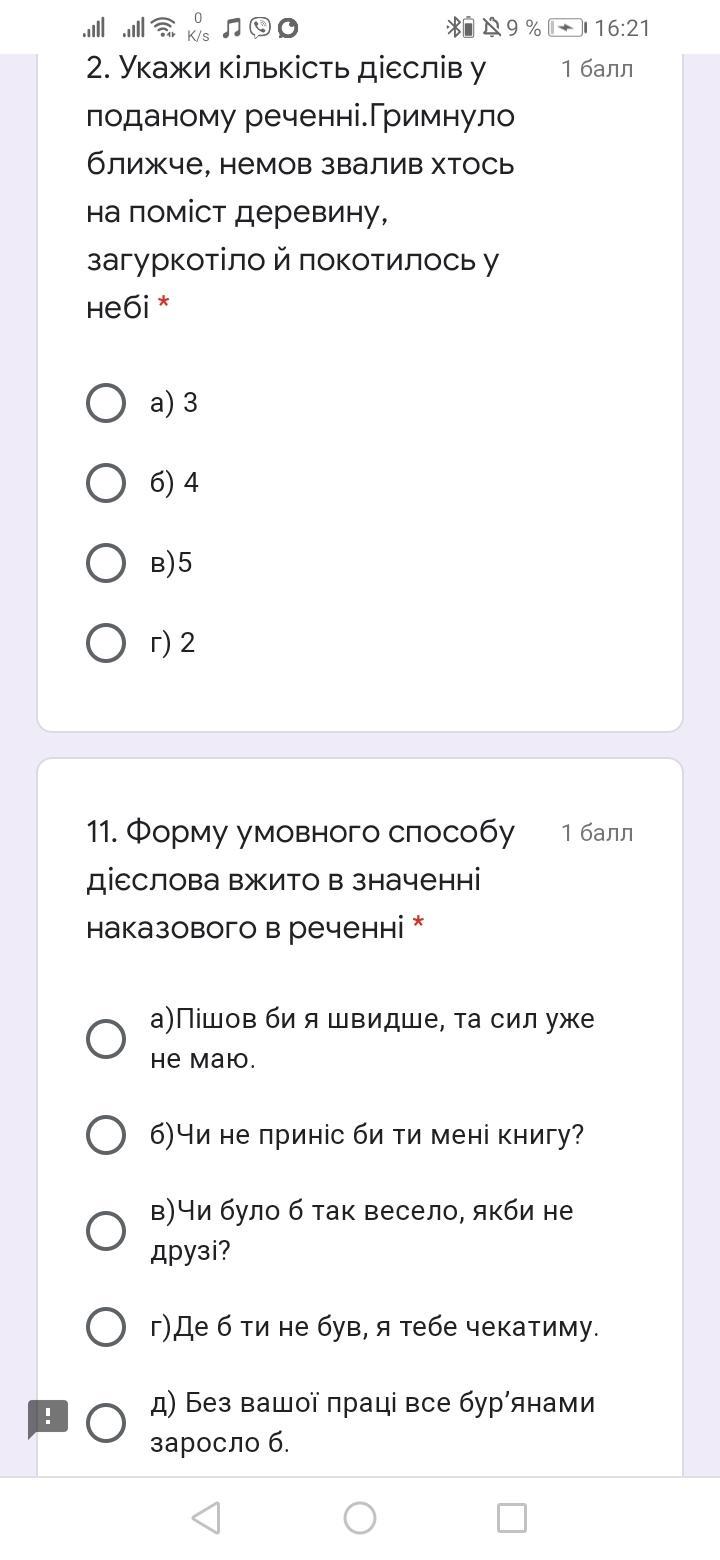Select answer а) 3 for question 2
The height and width of the screenshot is (1560, 720).
106,403
